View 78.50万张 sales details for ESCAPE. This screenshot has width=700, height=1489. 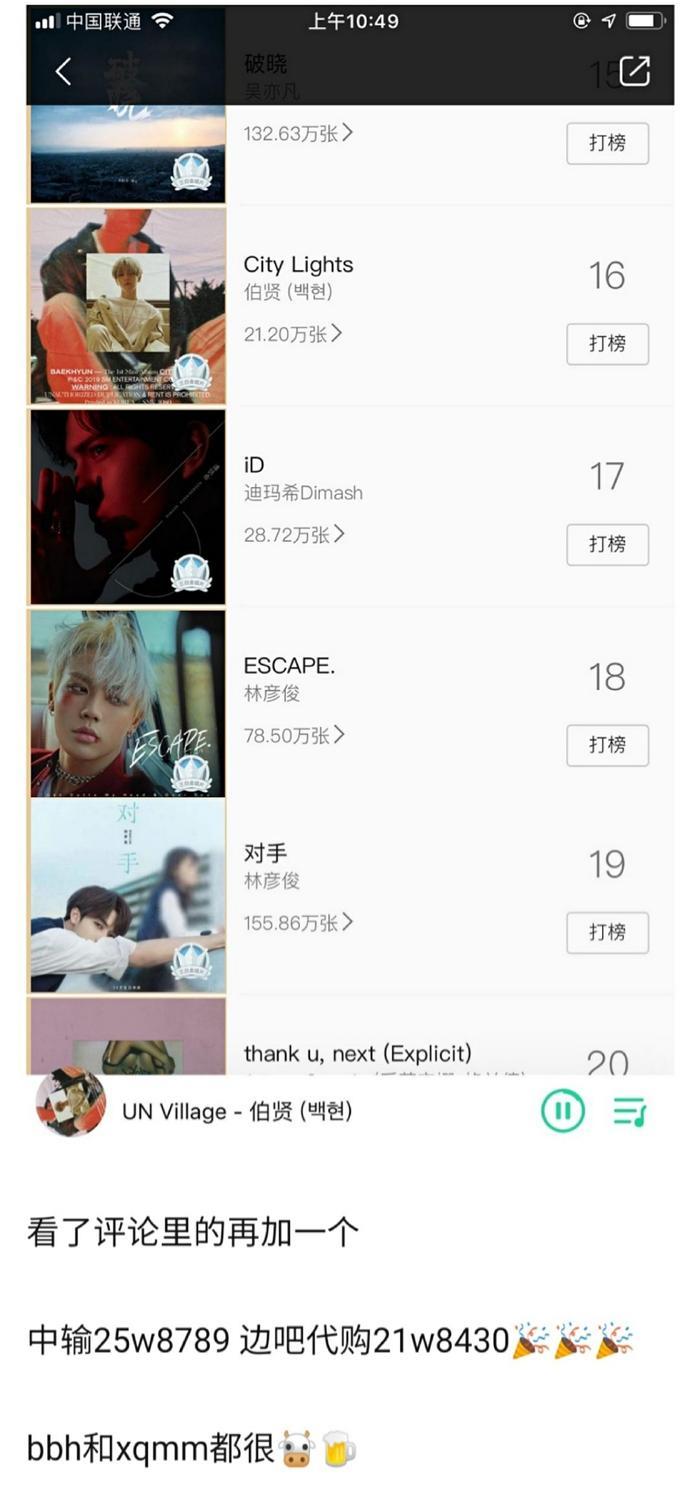pyautogui.click(x=294, y=735)
